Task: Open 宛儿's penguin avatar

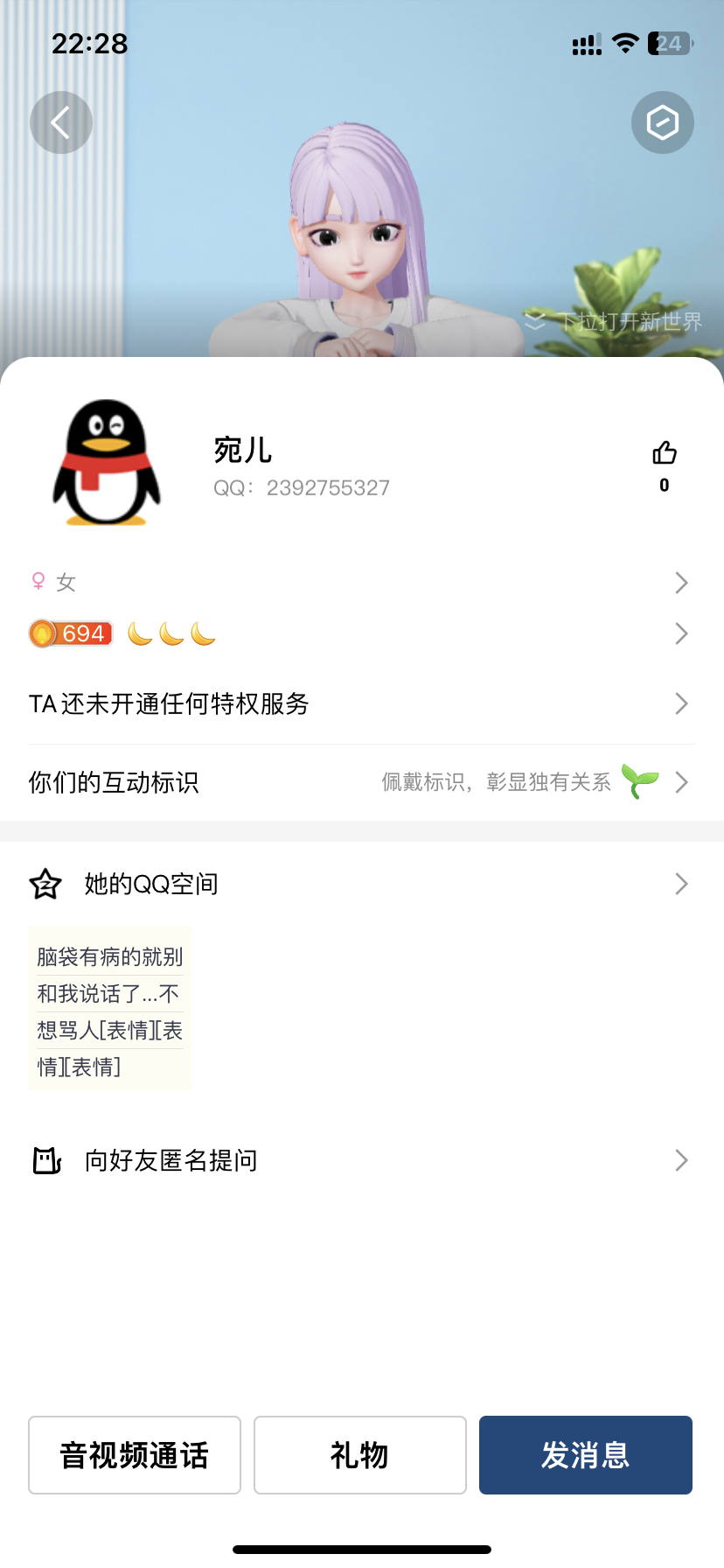Action: pyautogui.click(x=107, y=464)
